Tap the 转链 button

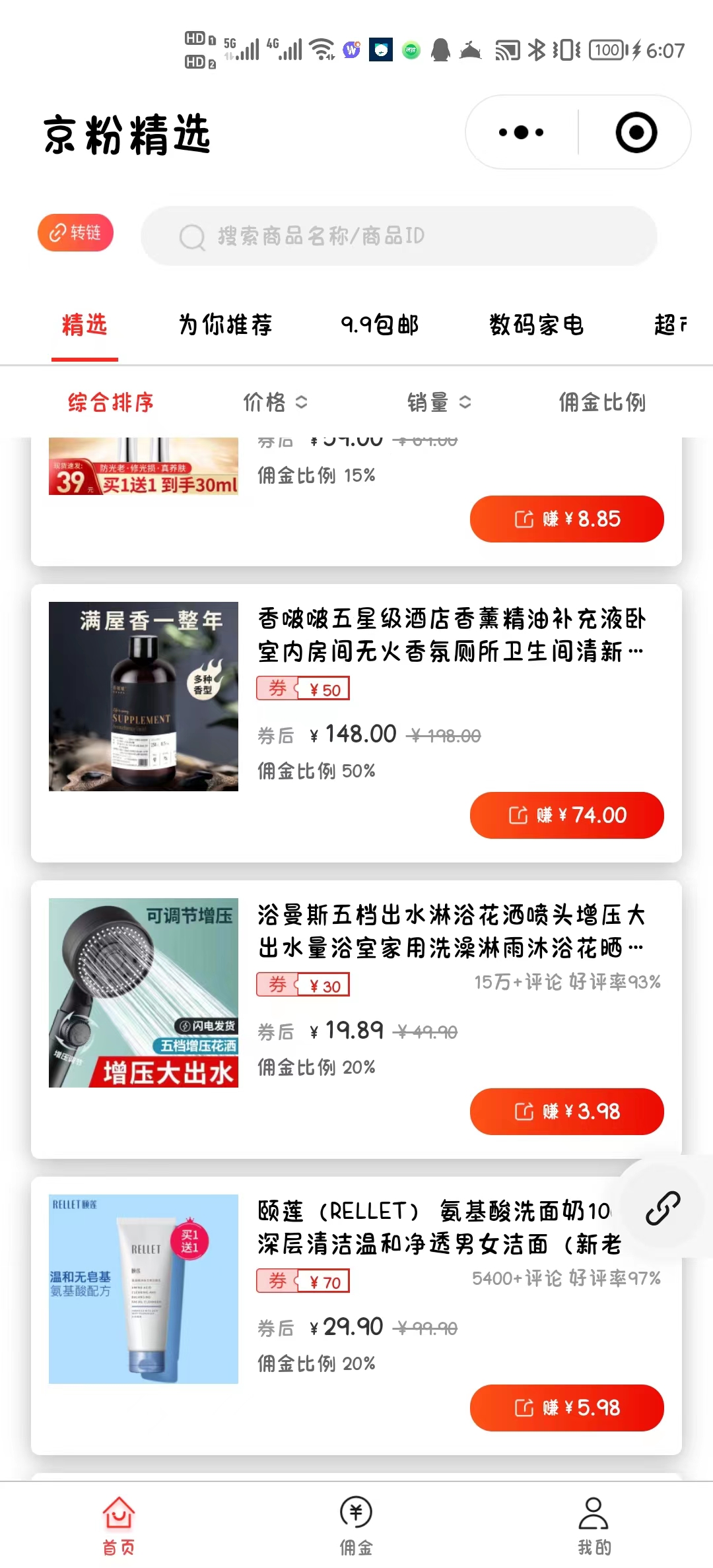point(75,233)
